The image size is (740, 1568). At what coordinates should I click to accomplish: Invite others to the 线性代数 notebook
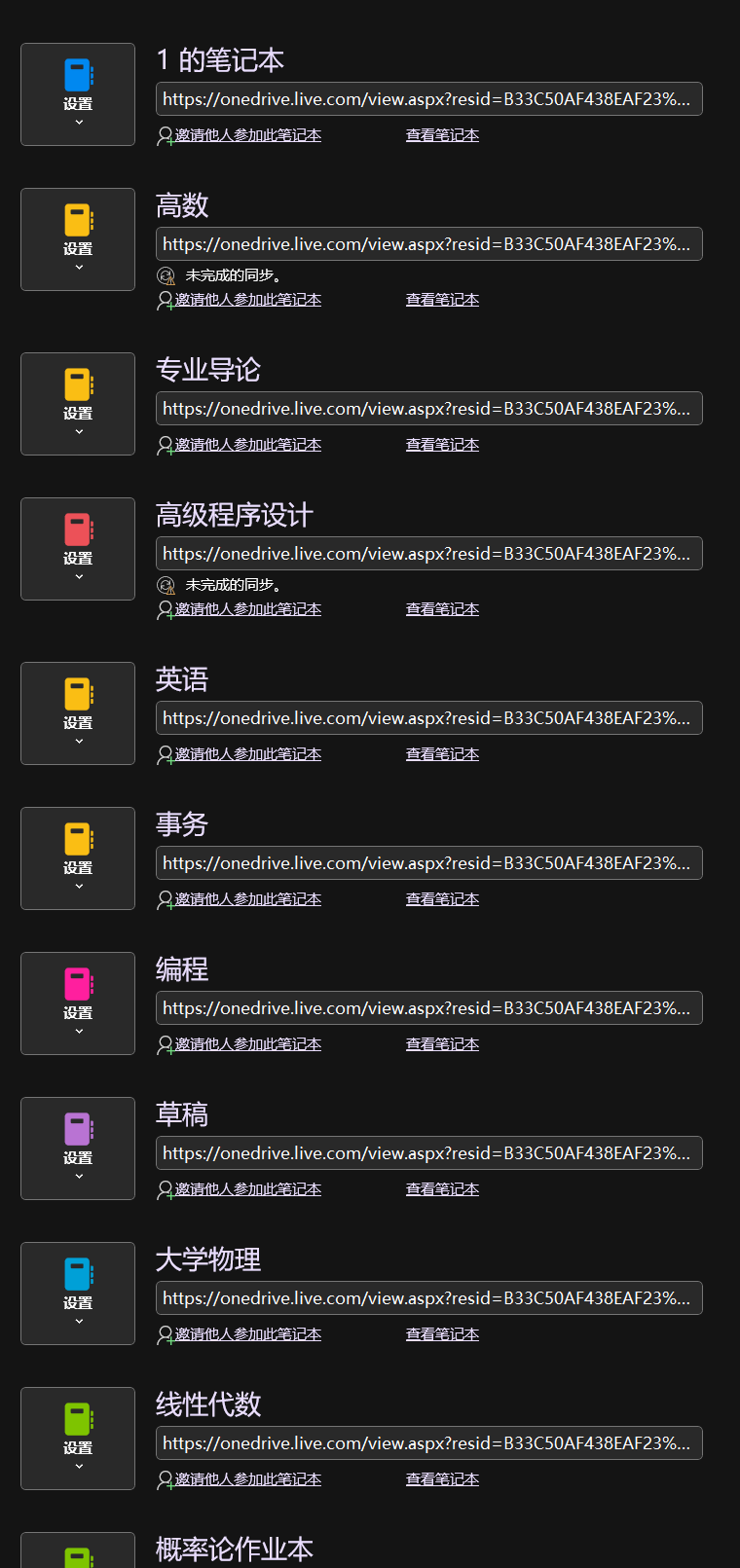click(x=247, y=1479)
